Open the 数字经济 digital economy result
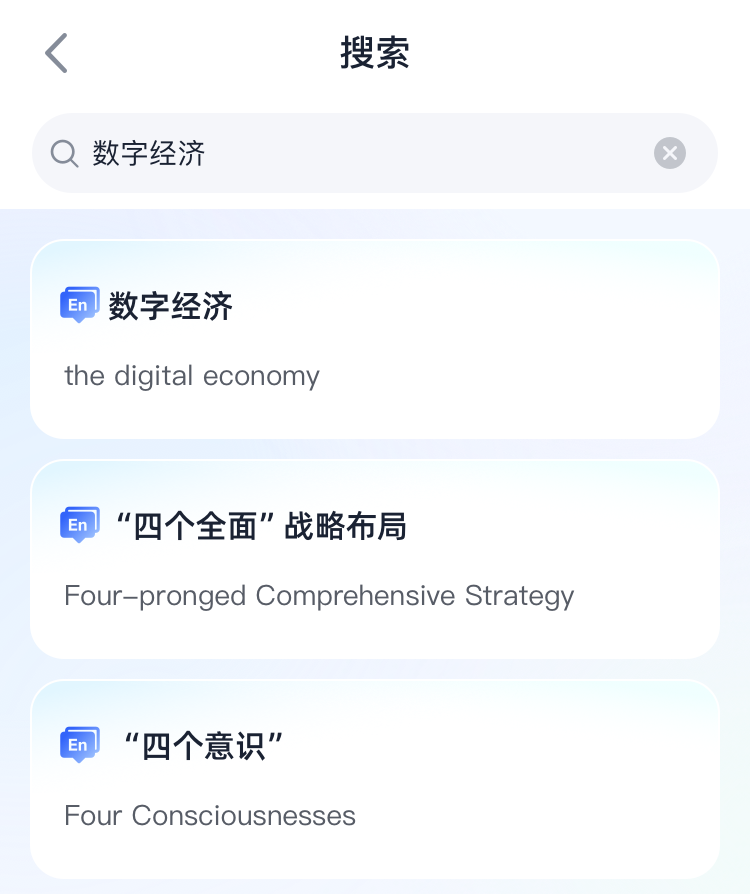The image size is (750, 894). [375, 340]
